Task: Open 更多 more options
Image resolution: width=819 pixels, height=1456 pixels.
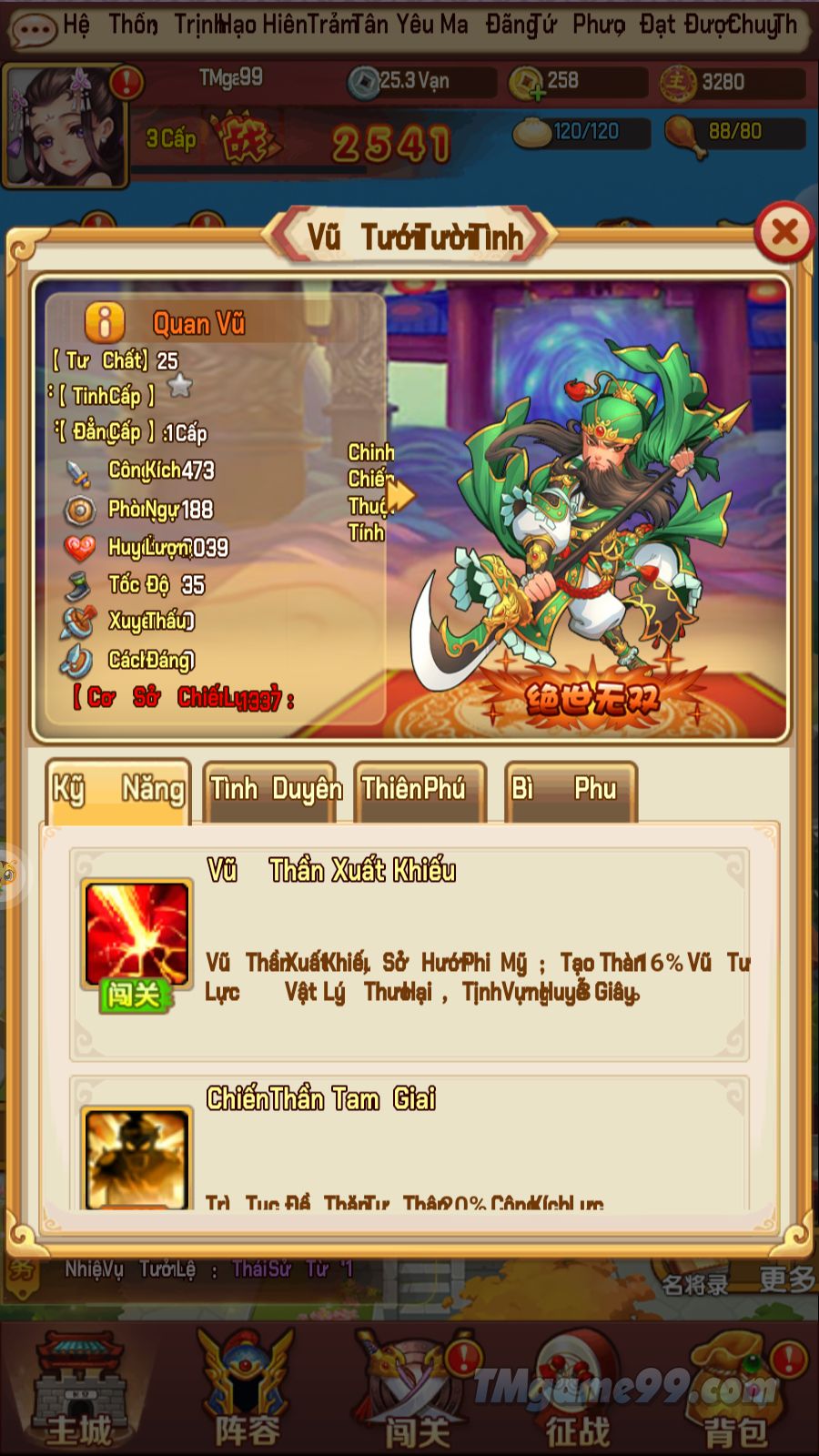Action: (785, 1279)
